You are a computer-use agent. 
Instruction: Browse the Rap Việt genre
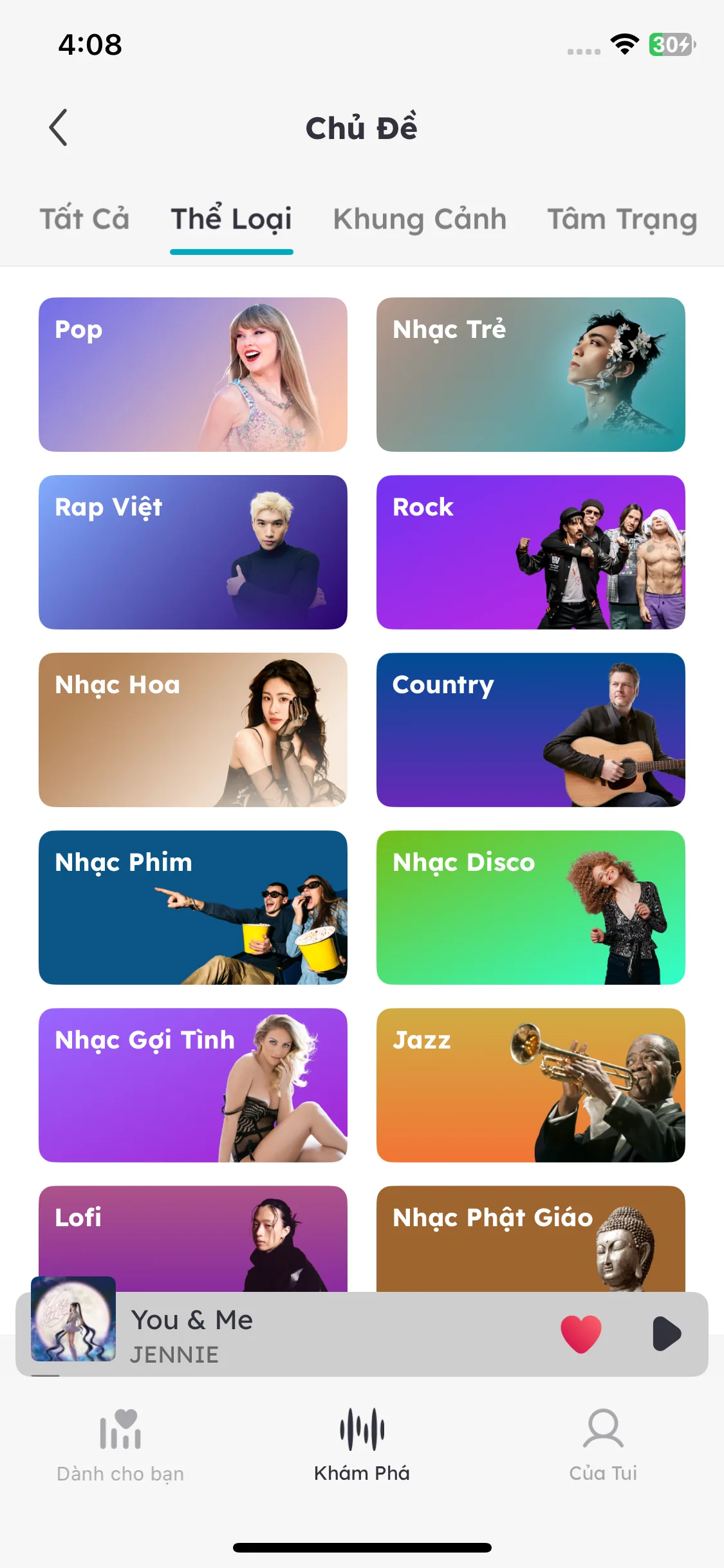coord(192,552)
